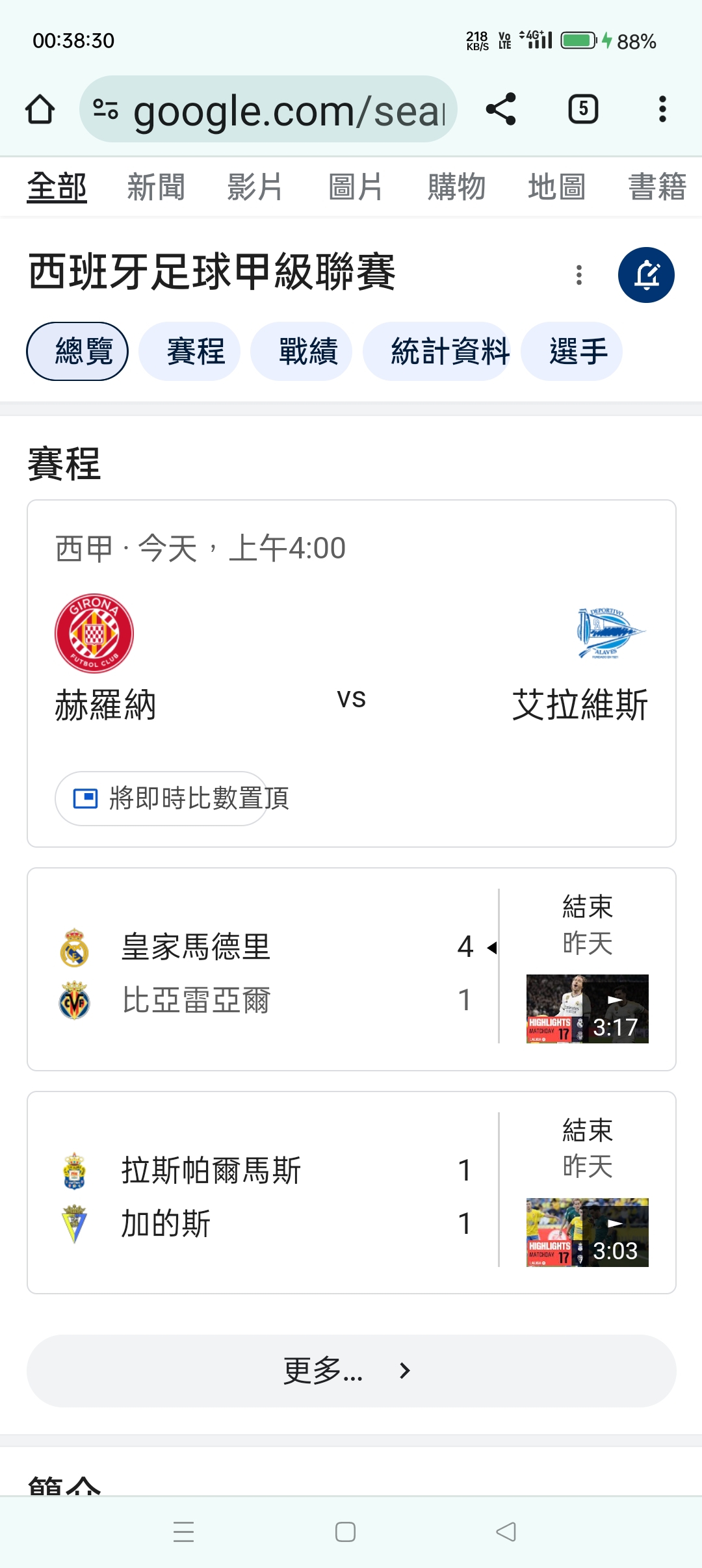Switch to the 購物 search tab
This screenshot has height=1568, width=702.
(x=456, y=187)
